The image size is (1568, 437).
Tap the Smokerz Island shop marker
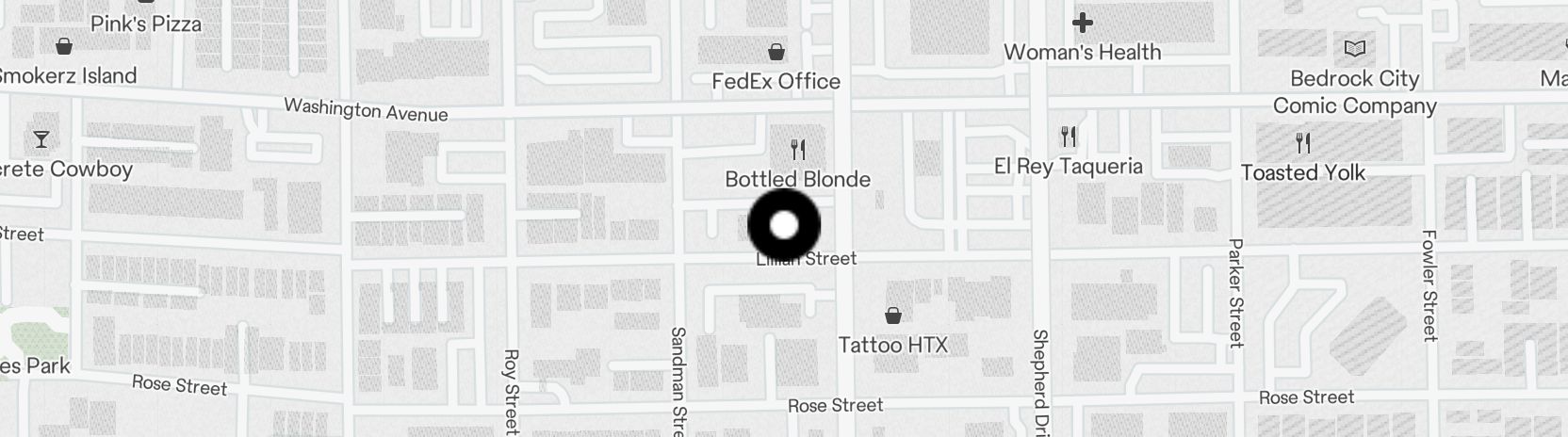point(64,46)
